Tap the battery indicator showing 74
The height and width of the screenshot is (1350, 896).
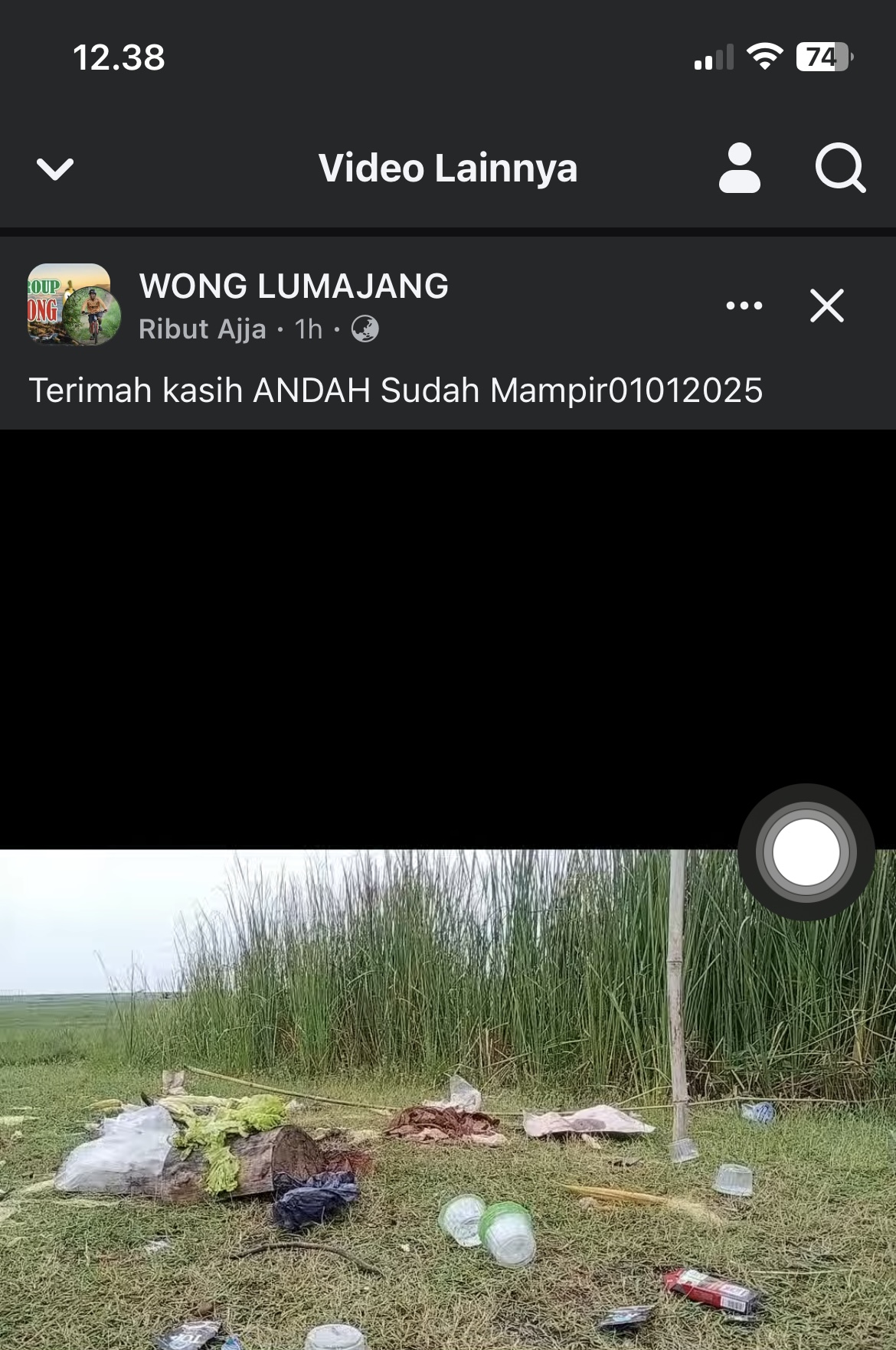point(819,57)
